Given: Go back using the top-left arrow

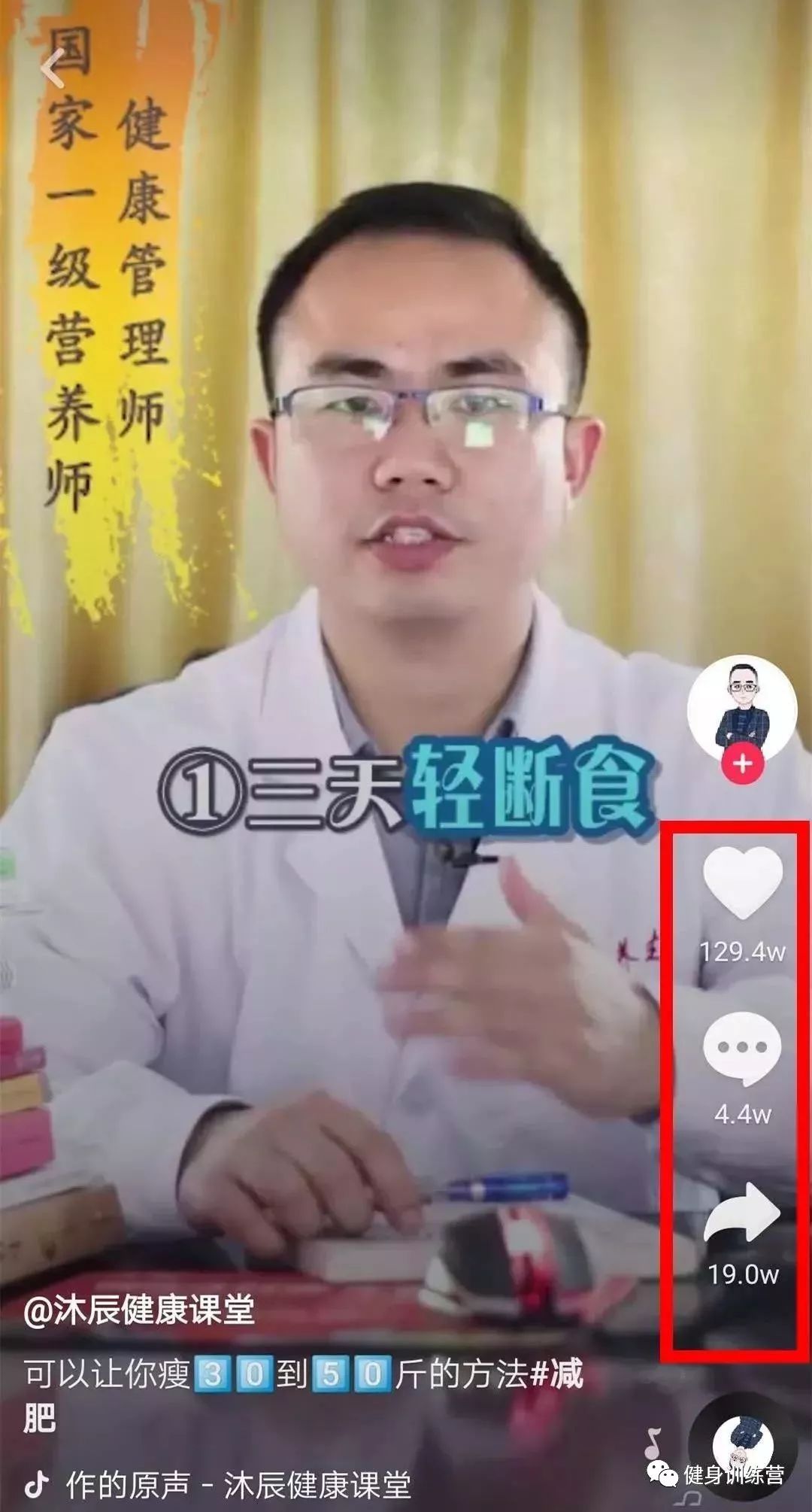Looking at the screenshot, I should click(x=53, y=70).
